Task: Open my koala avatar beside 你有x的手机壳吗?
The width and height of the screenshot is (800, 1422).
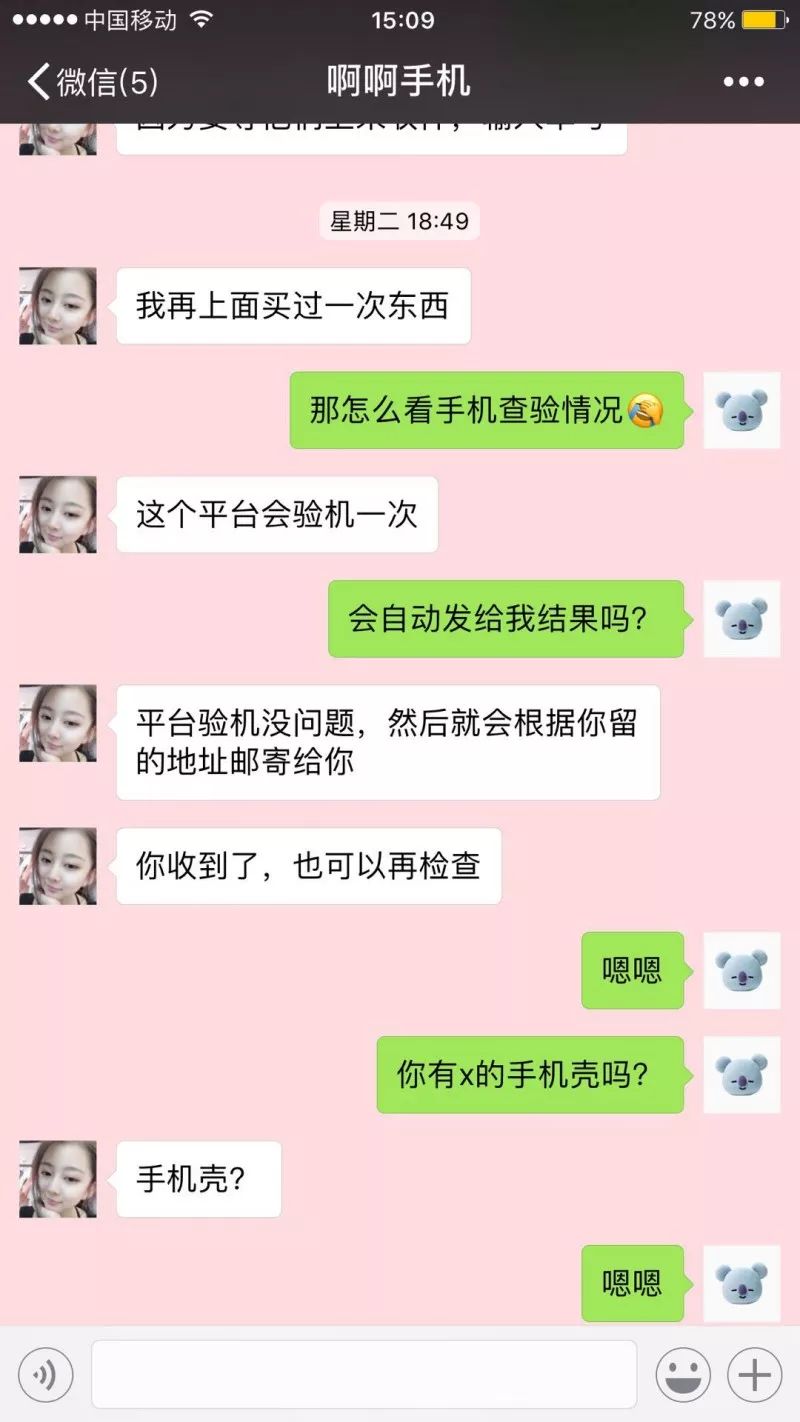Action: coord(742,1075)
